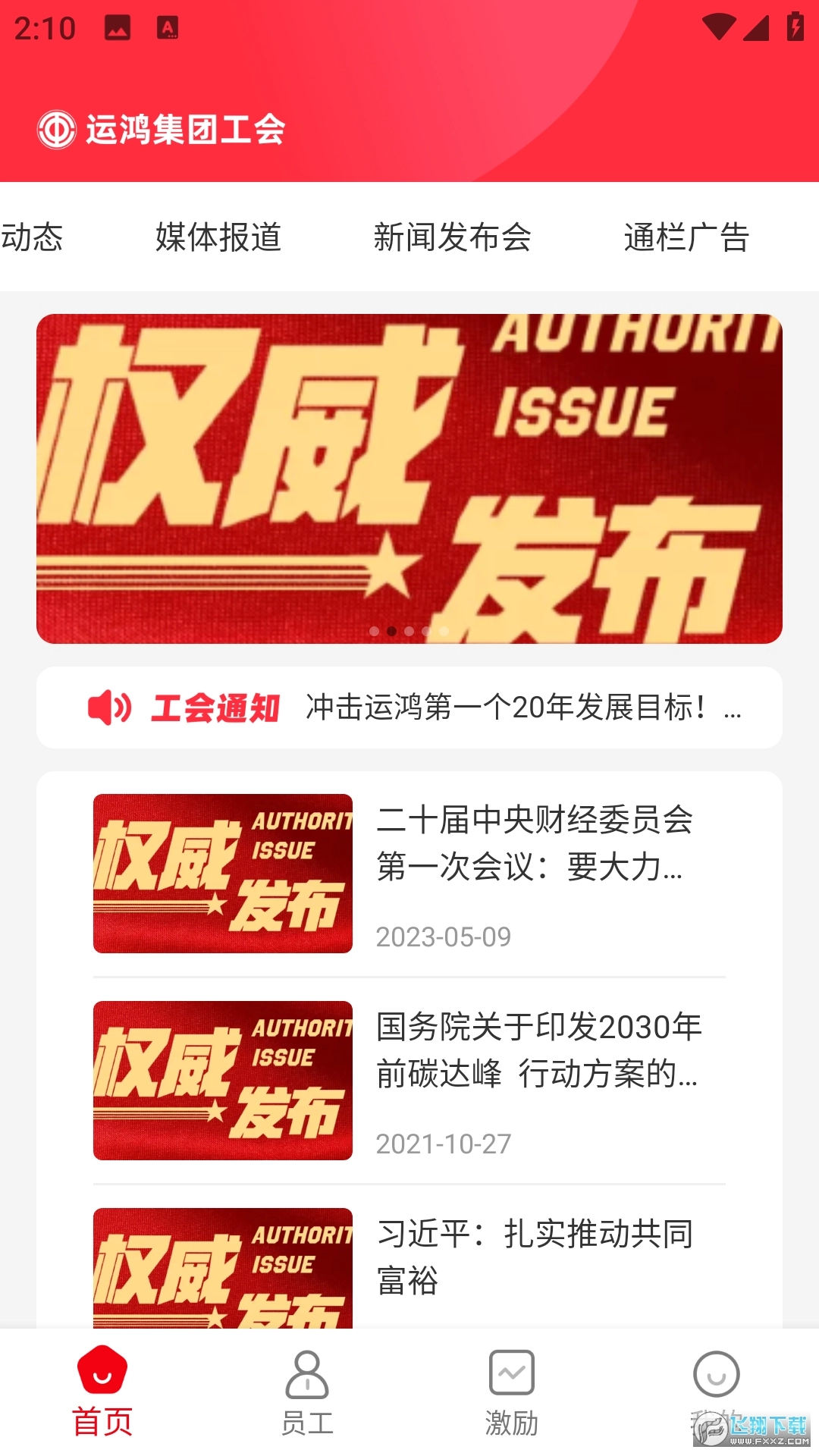Switch to the 动态 tab

click(32, 237)
